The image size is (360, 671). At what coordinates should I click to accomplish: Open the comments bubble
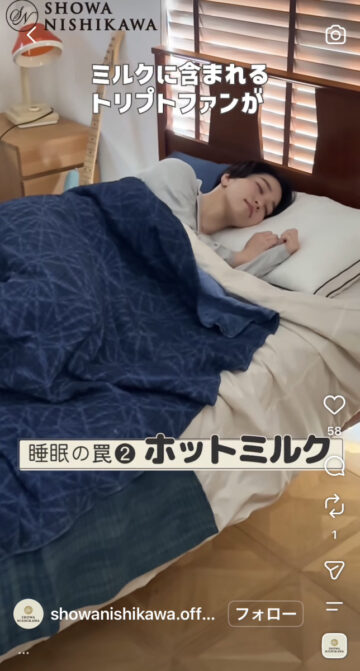click(x=334, y=466)
